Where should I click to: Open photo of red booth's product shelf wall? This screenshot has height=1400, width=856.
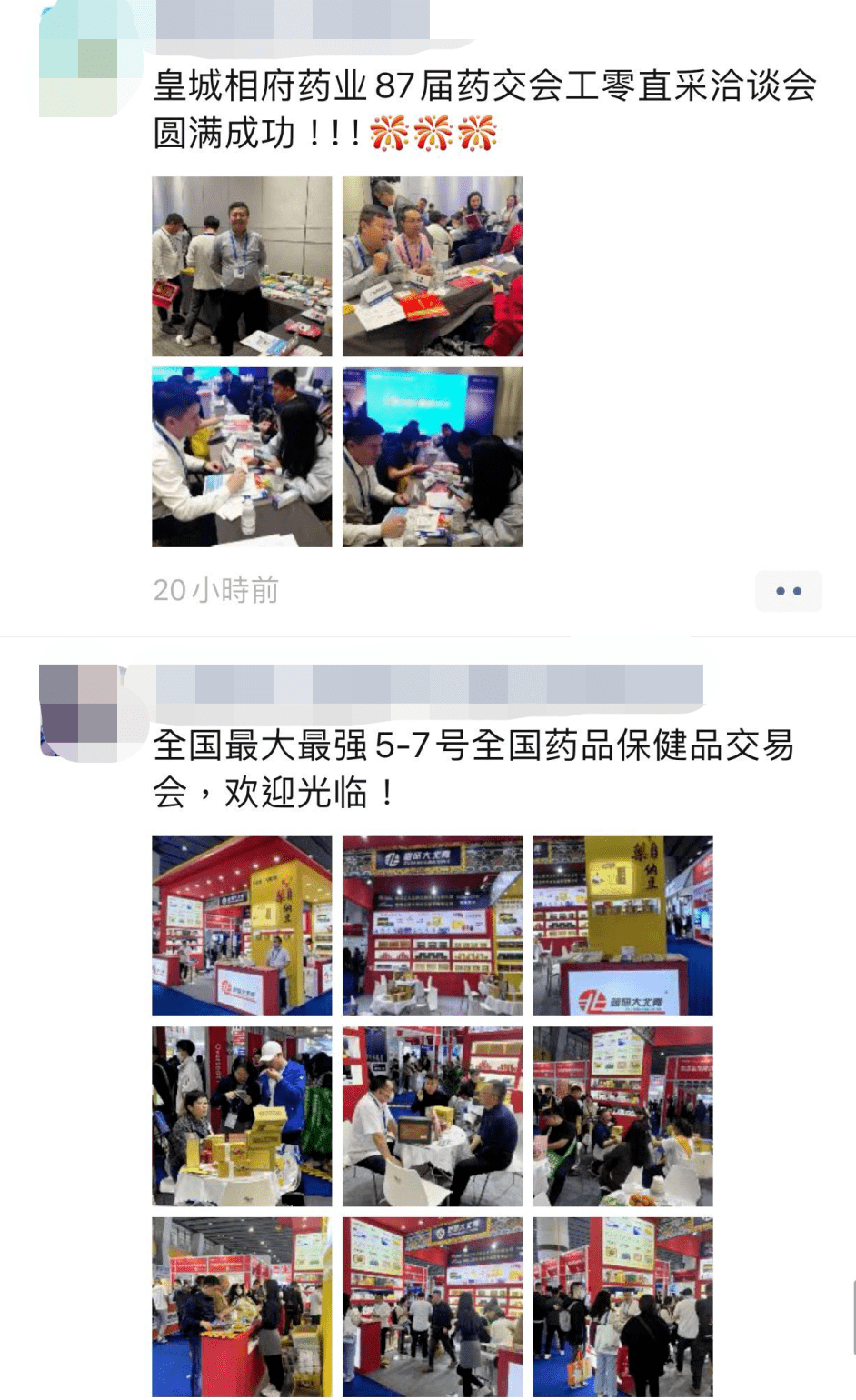[432, 925]
